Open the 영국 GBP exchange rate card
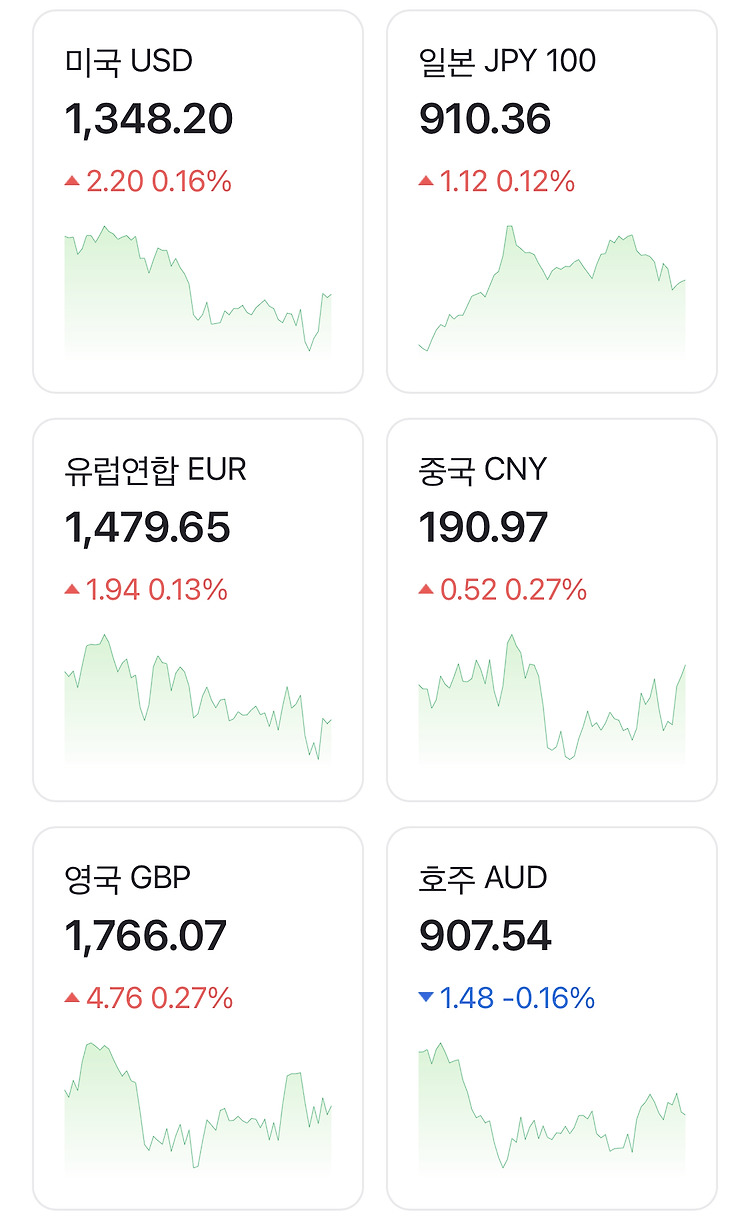Image resolution: width=750 pixels, height=1216 pixels. click(198, 1018)
